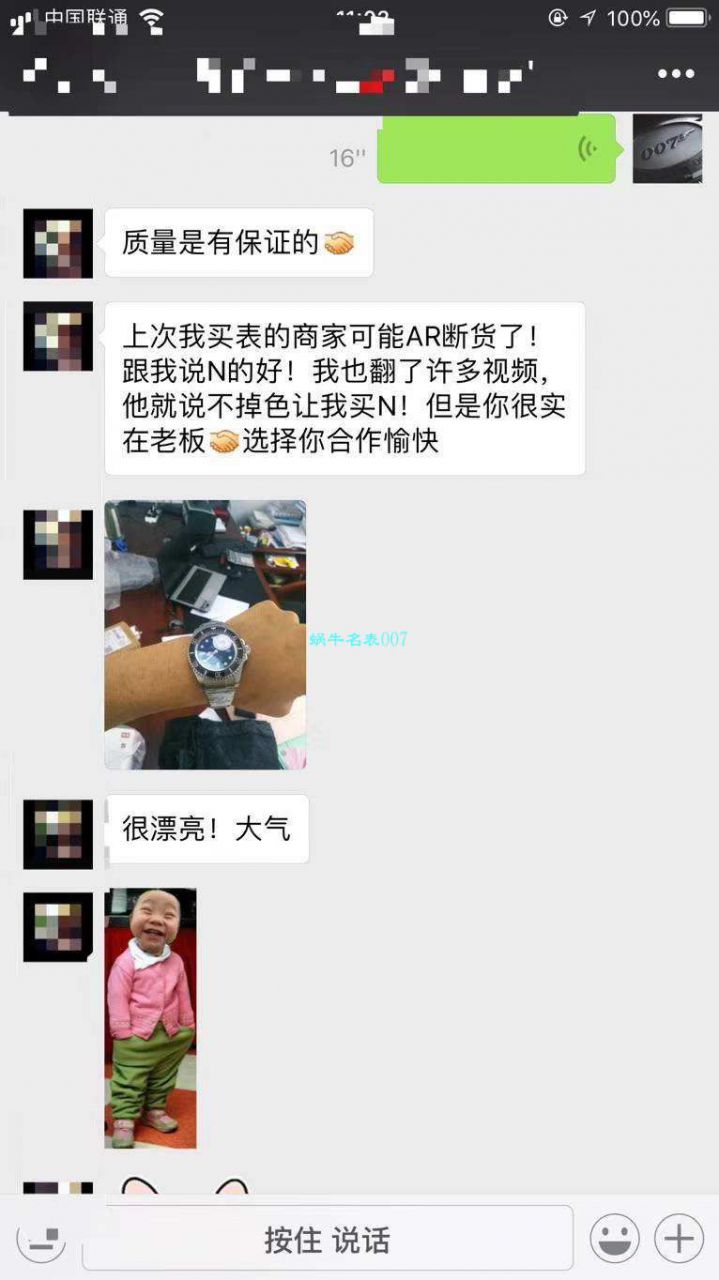This screenshot has width=719, height=1280.
Task: Tap the 按住 说话 voice button
Action: pyautogui.click(x=327, y=1240)
